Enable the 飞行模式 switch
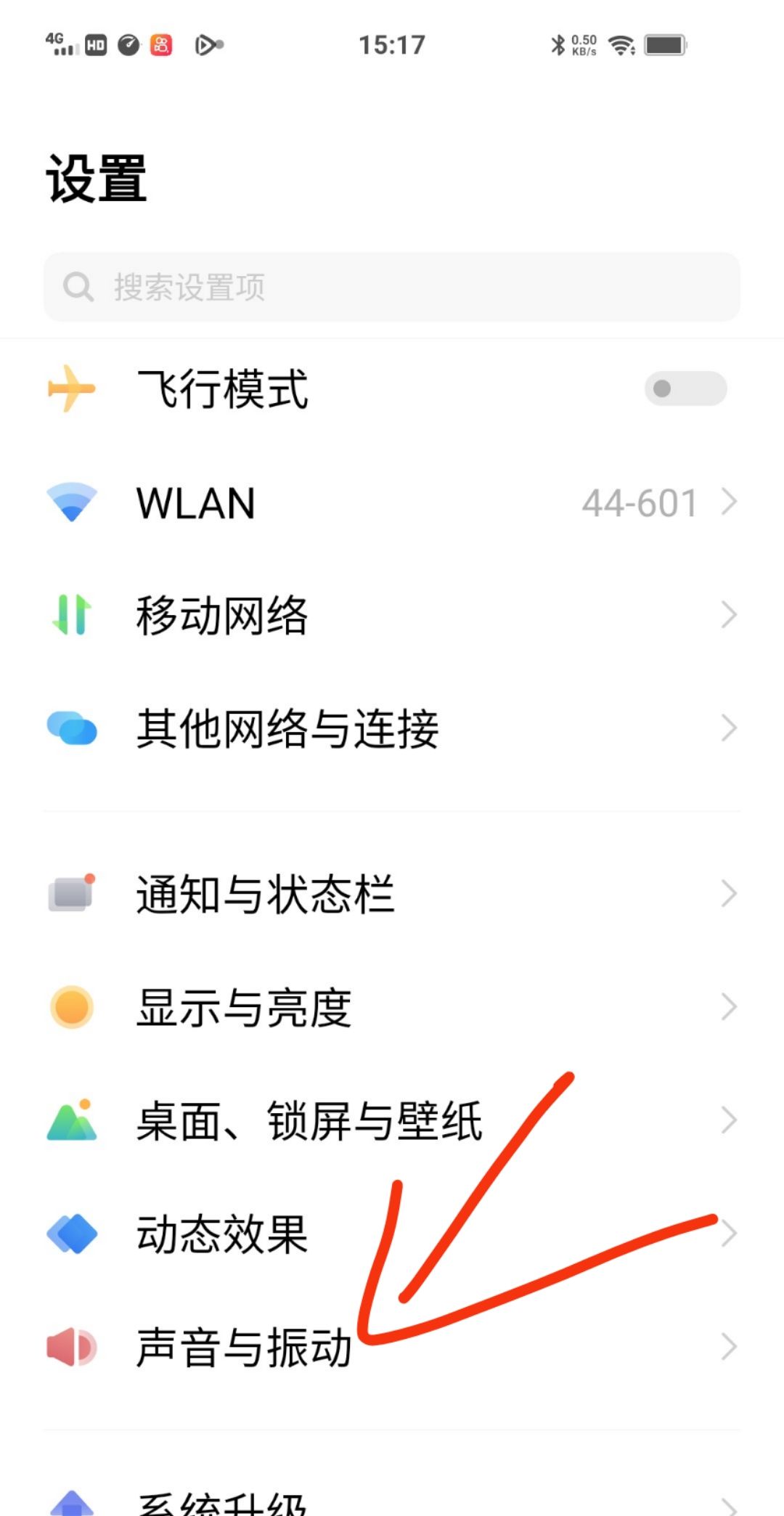Screen dimensions: 784x1516 point(685,388)
